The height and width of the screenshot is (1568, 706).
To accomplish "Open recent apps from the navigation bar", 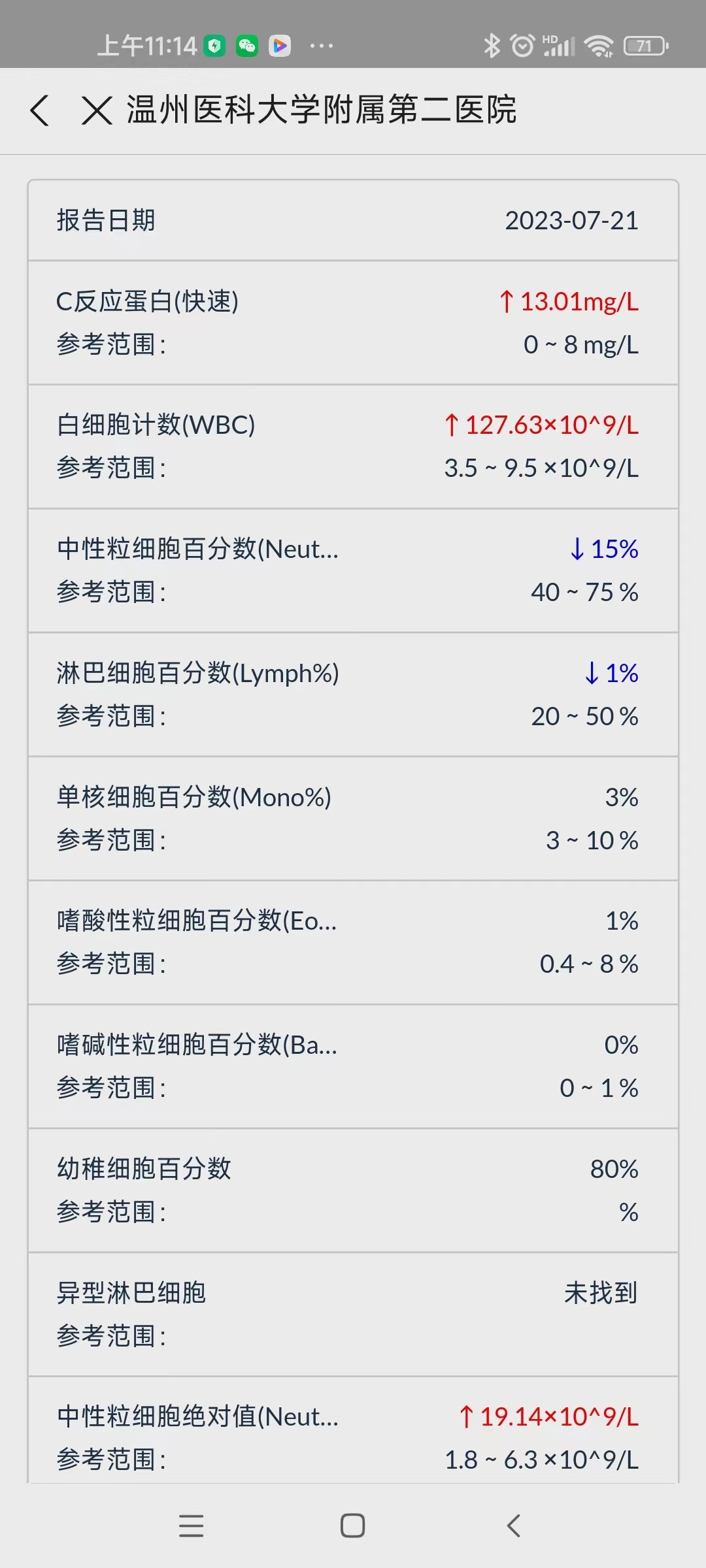I will click(191, 1526).
